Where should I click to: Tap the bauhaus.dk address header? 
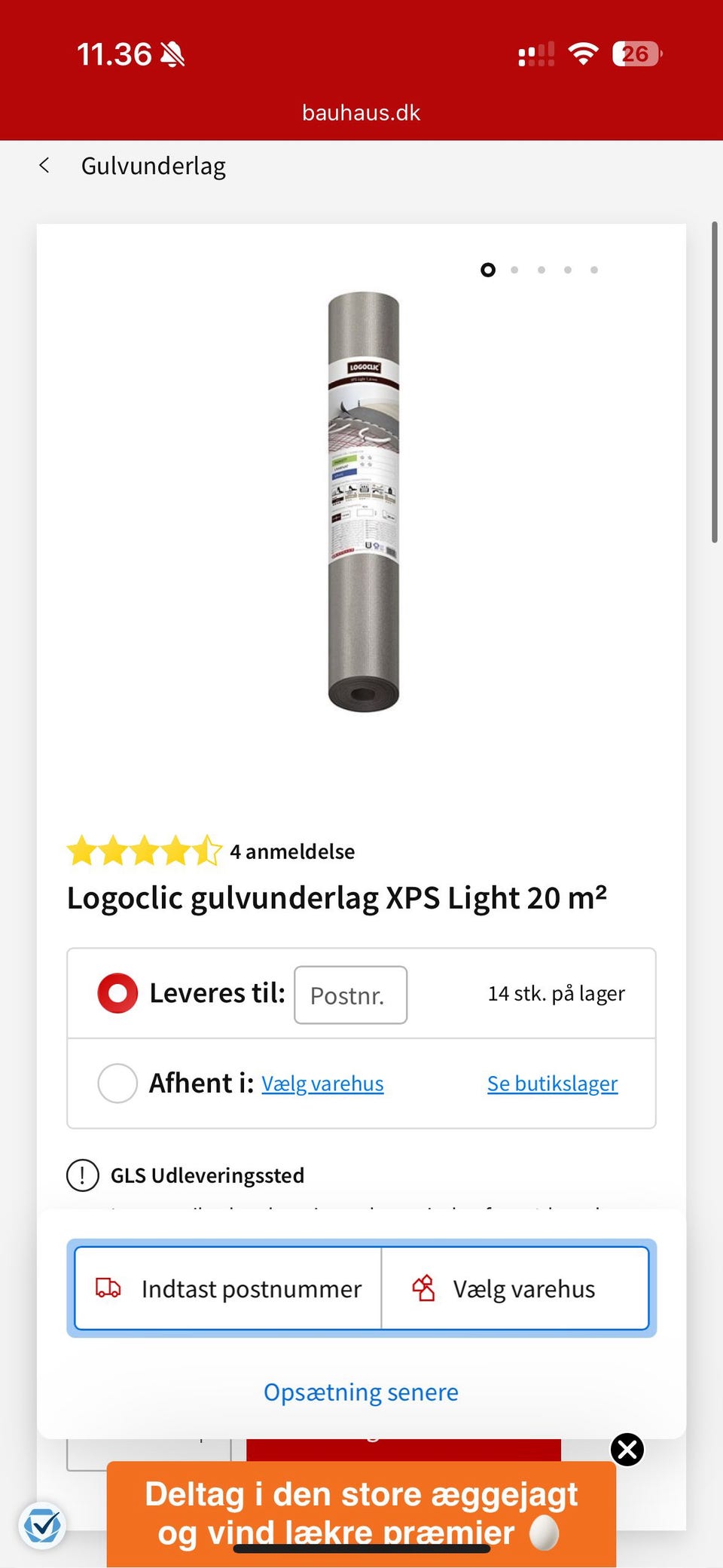click(x=361, y=112)
